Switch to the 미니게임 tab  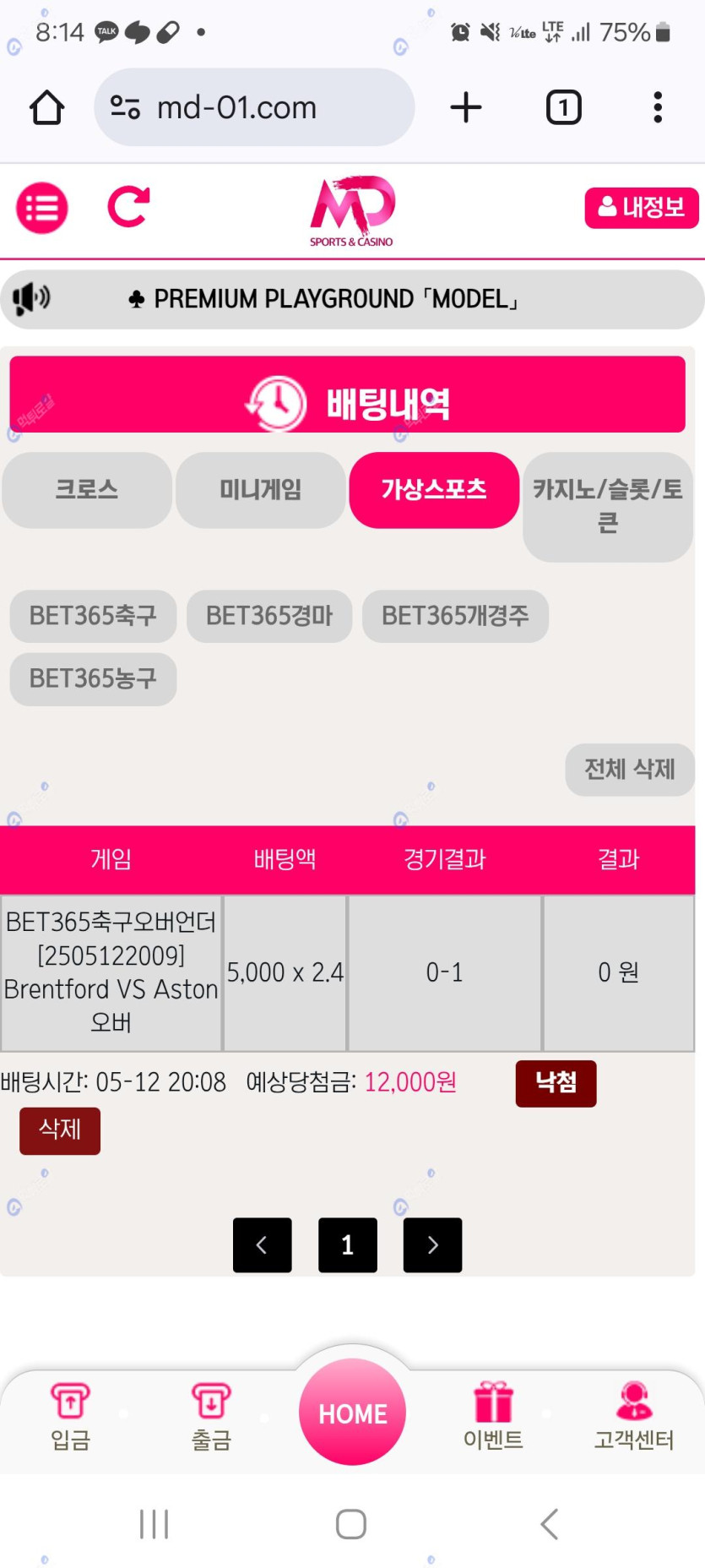260,490
